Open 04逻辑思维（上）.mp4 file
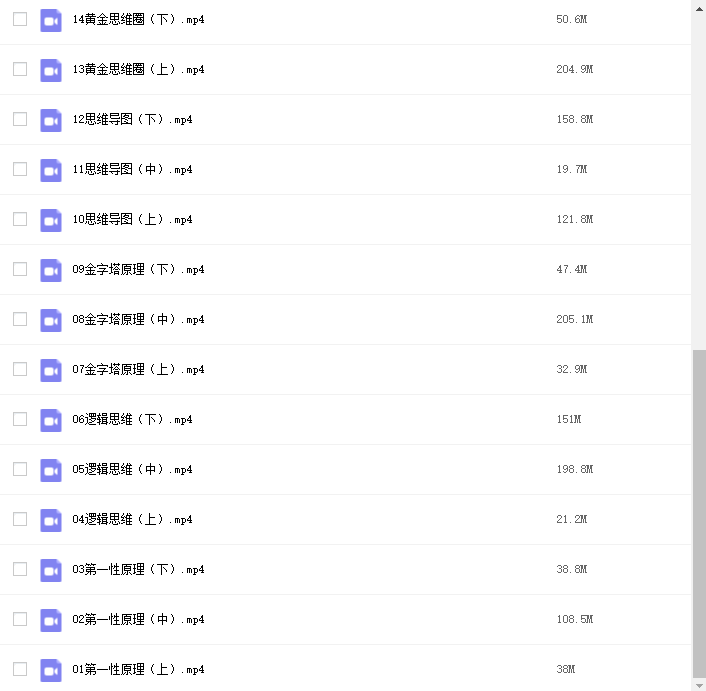The width and height of the screenshot is (706, 691). coord(132,519)
